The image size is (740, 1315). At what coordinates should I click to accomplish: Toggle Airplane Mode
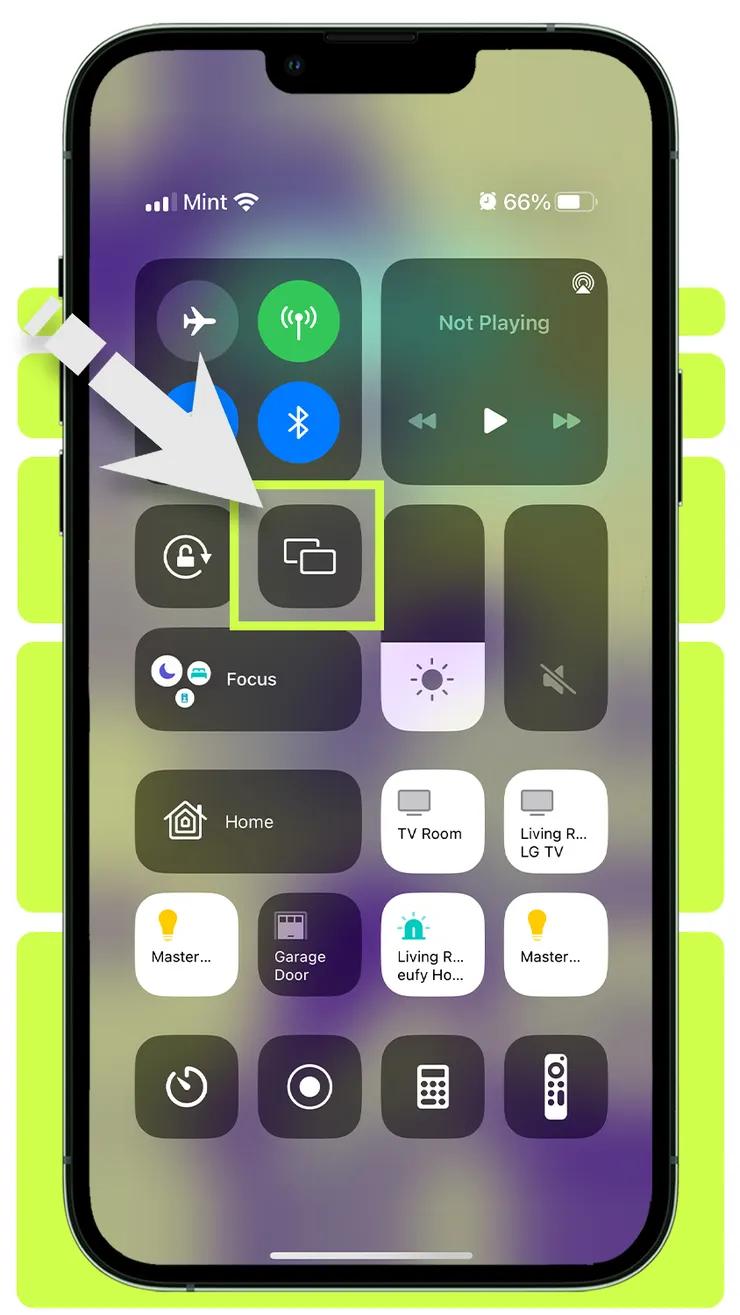click(x=198, y=321)
